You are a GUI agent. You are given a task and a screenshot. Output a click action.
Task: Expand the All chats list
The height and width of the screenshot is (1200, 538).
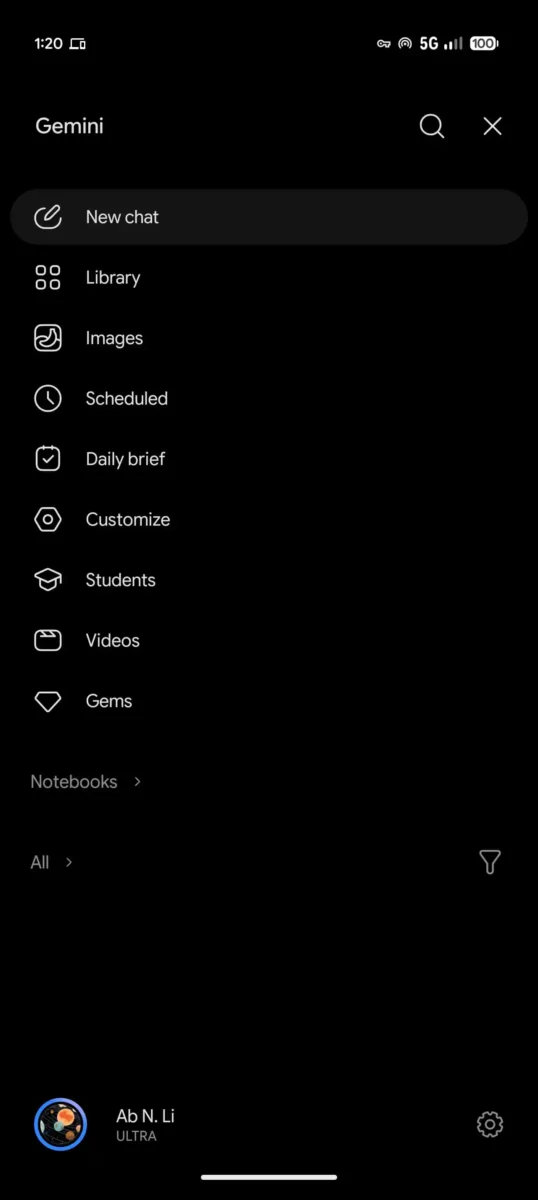click(52, 862)
